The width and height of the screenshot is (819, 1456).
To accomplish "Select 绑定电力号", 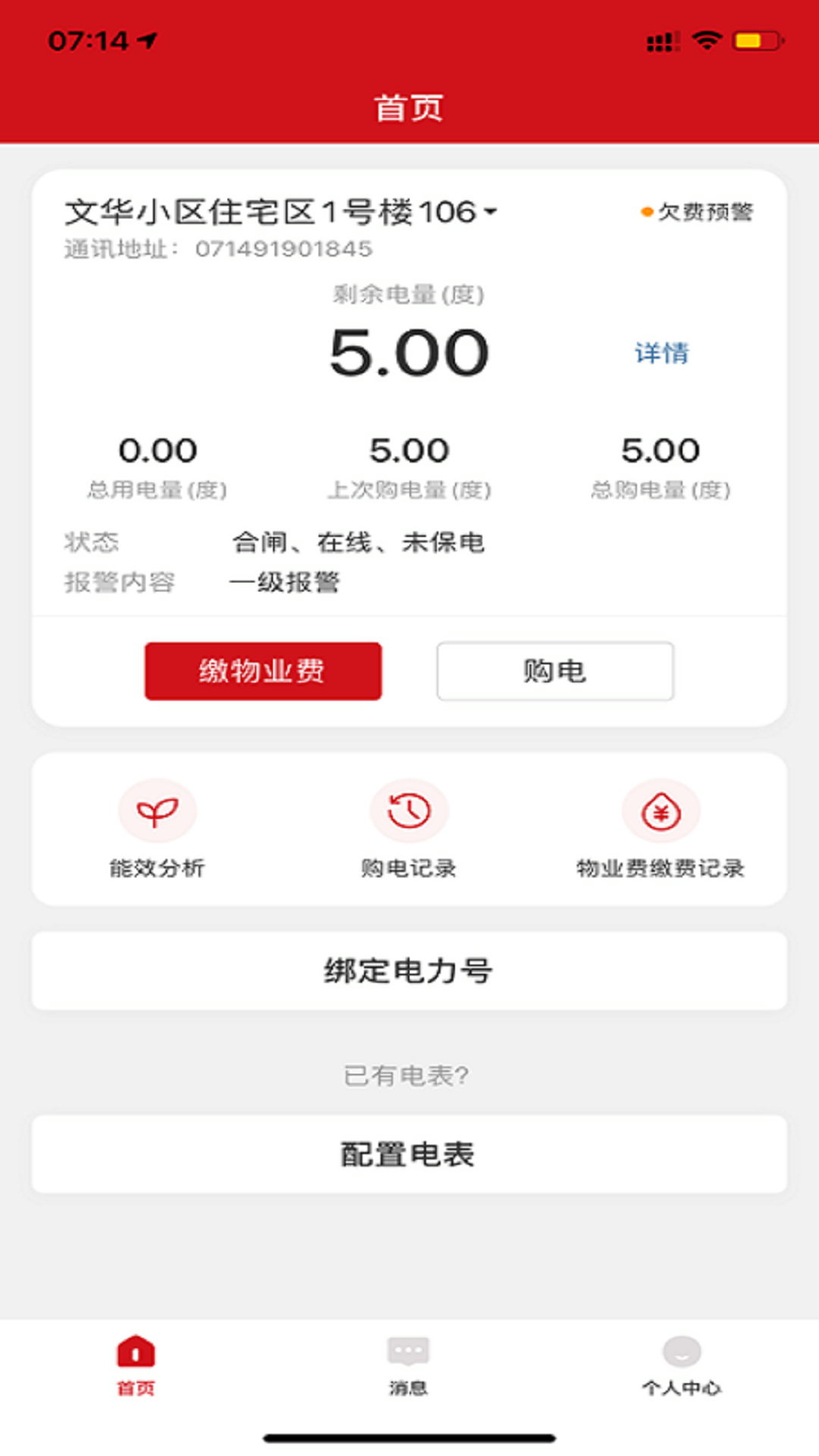I will click(409, 971).
